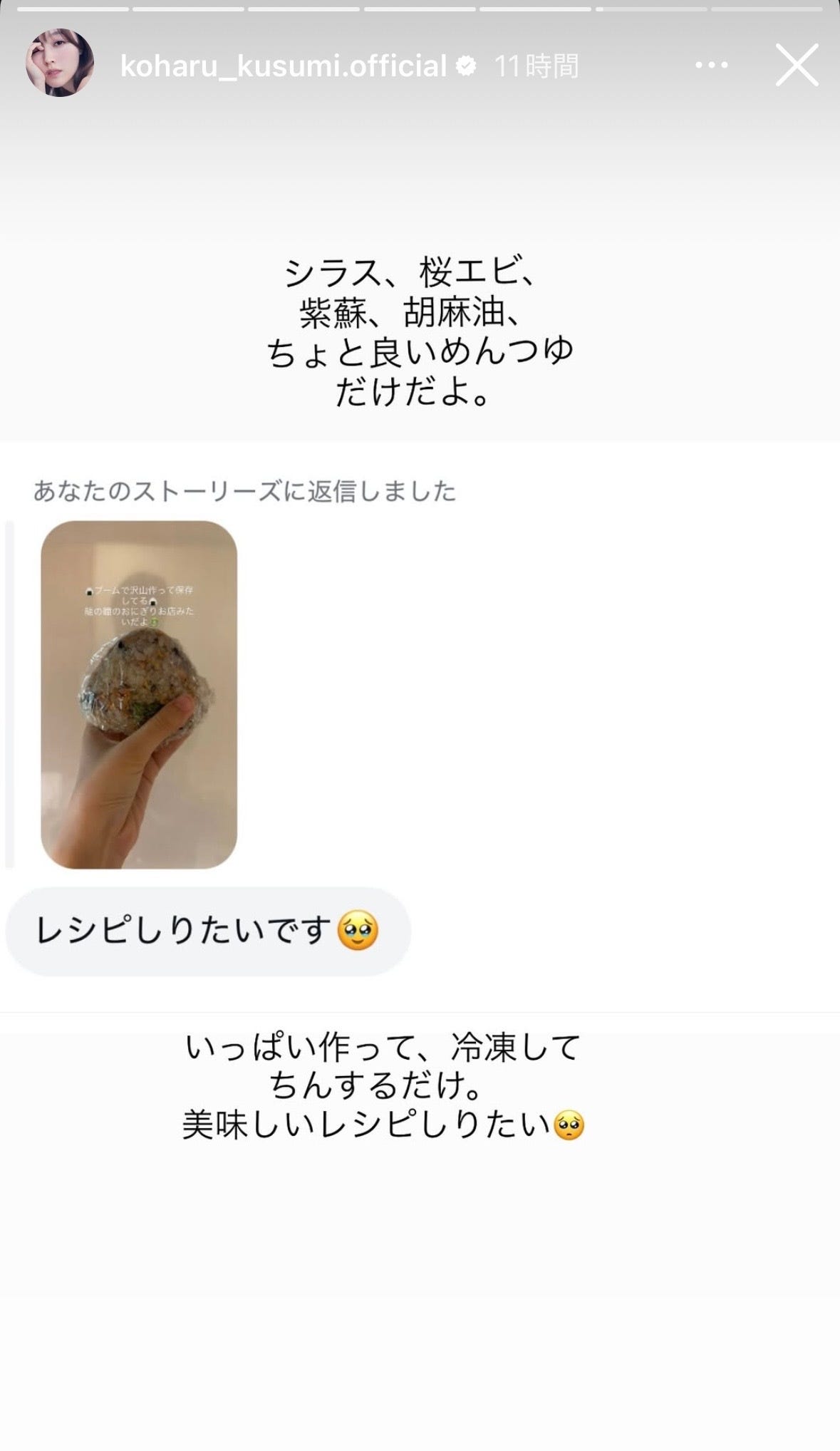Open the story's three-dot options menu

coord(711,65)
